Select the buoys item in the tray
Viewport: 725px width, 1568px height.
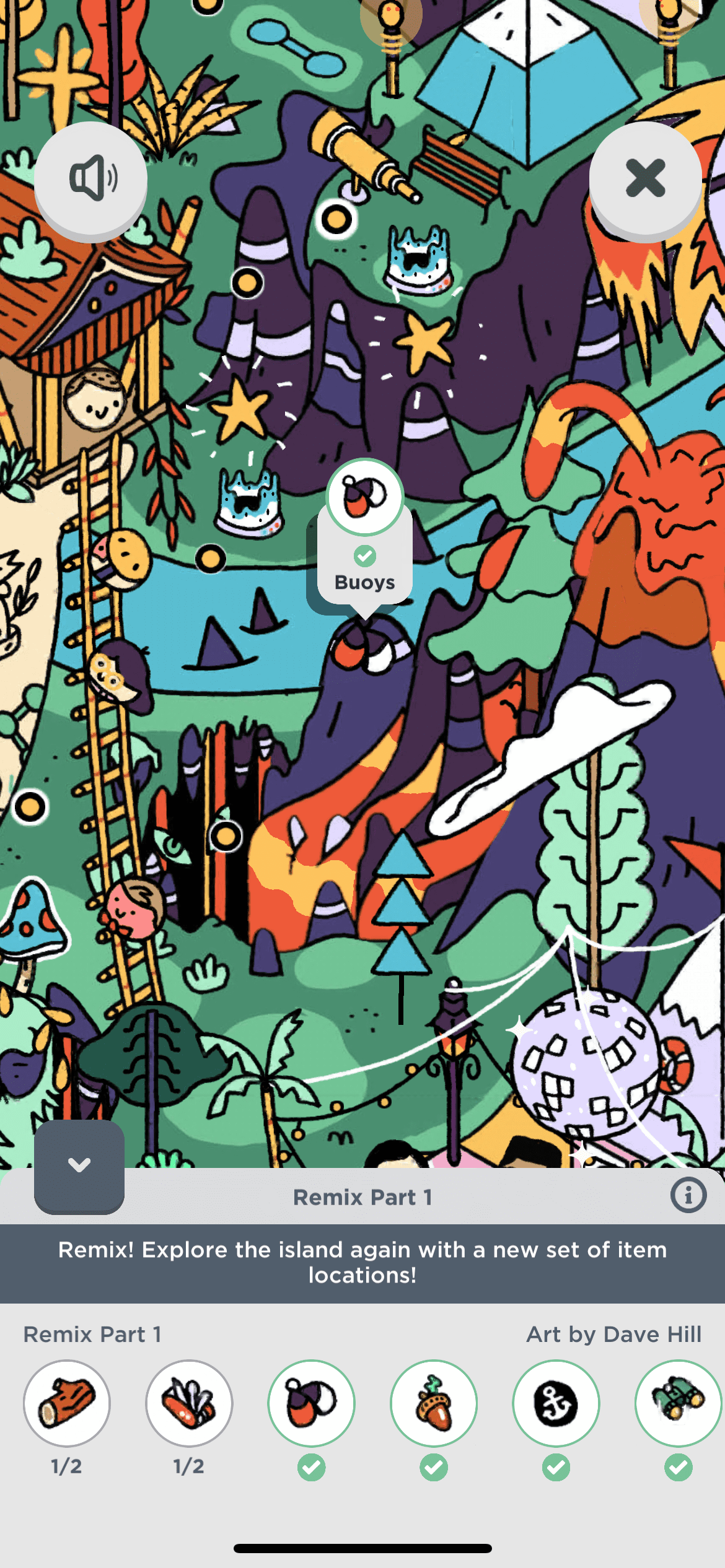(311, 1403)
